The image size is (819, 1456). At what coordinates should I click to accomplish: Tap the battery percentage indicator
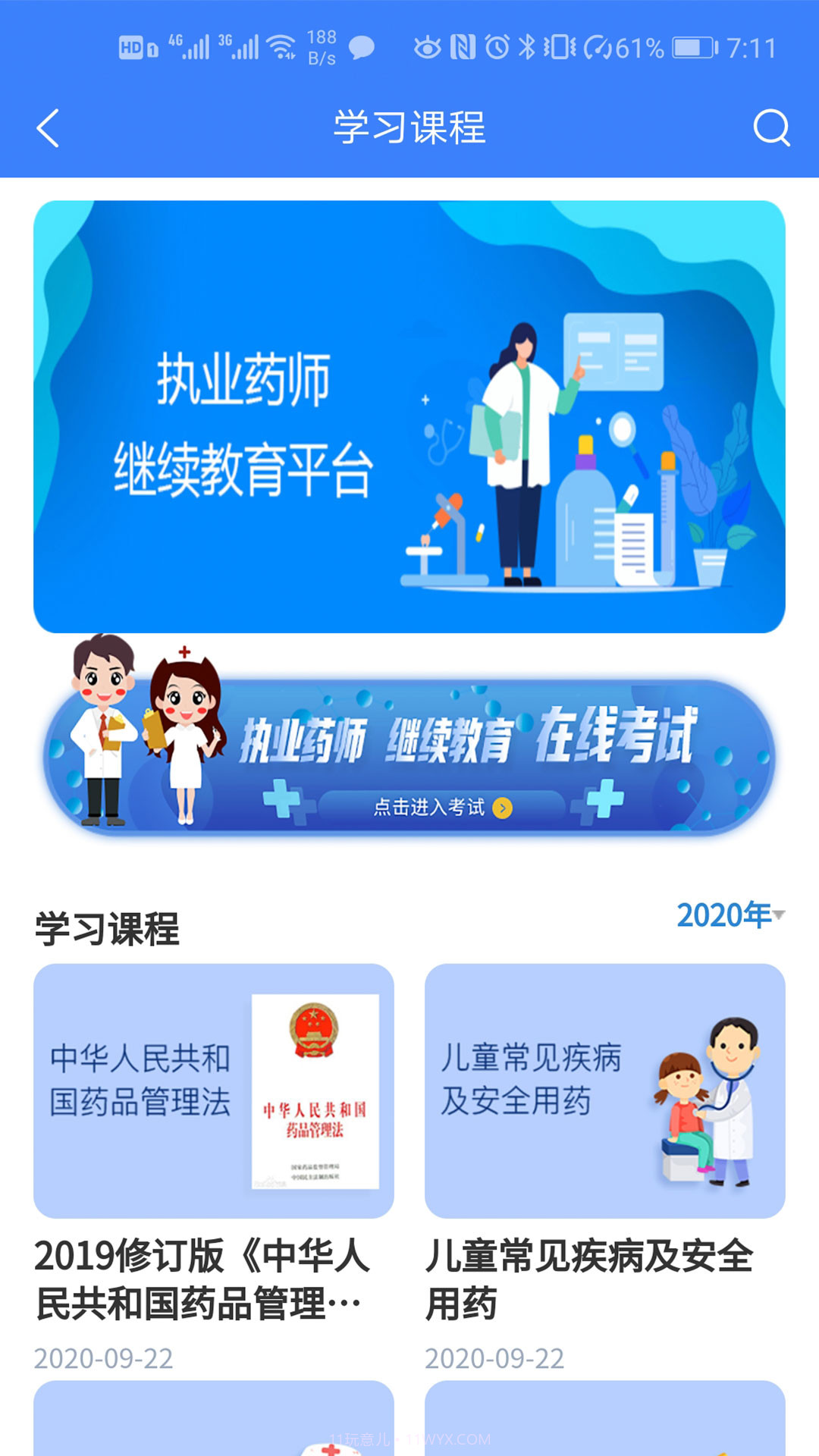(642, 47)
